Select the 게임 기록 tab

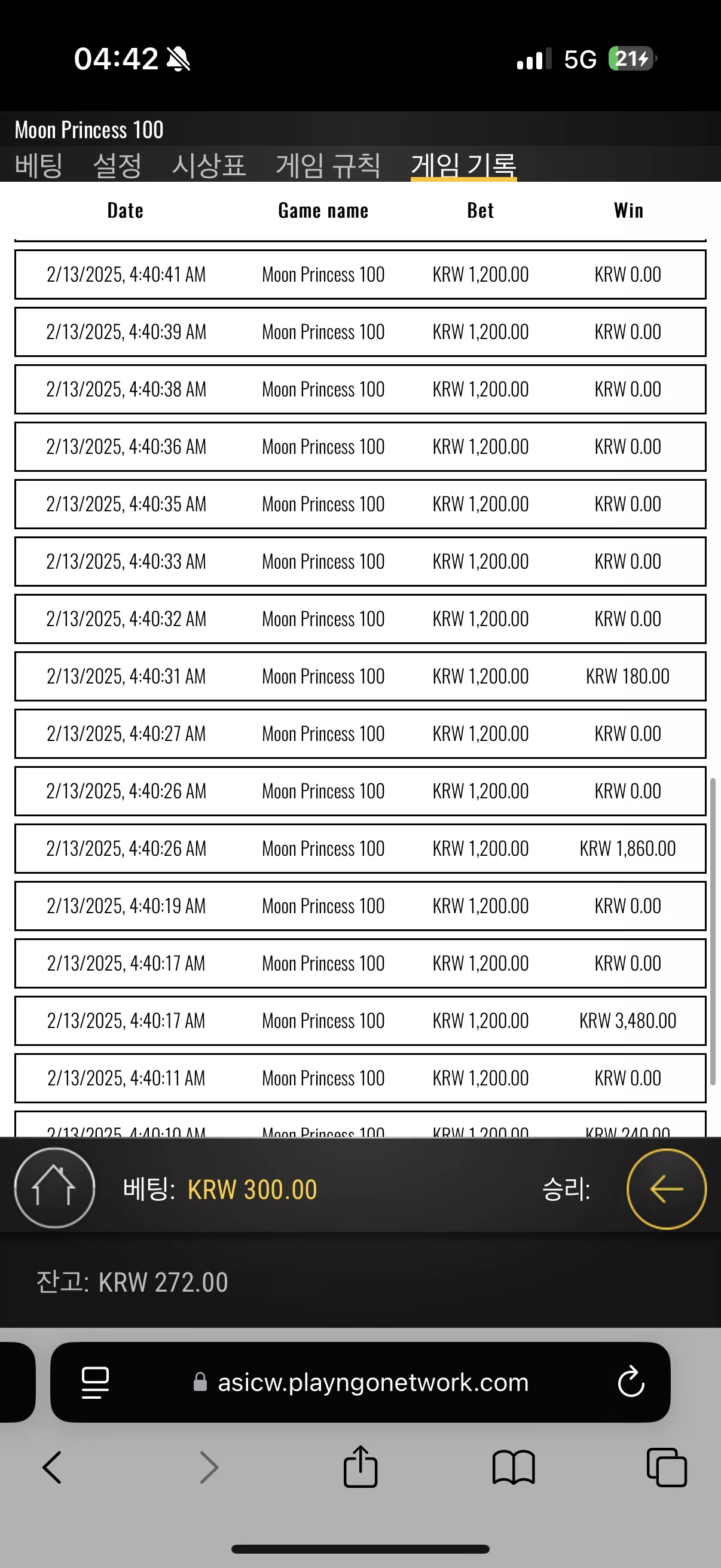[x=464, y=165]
